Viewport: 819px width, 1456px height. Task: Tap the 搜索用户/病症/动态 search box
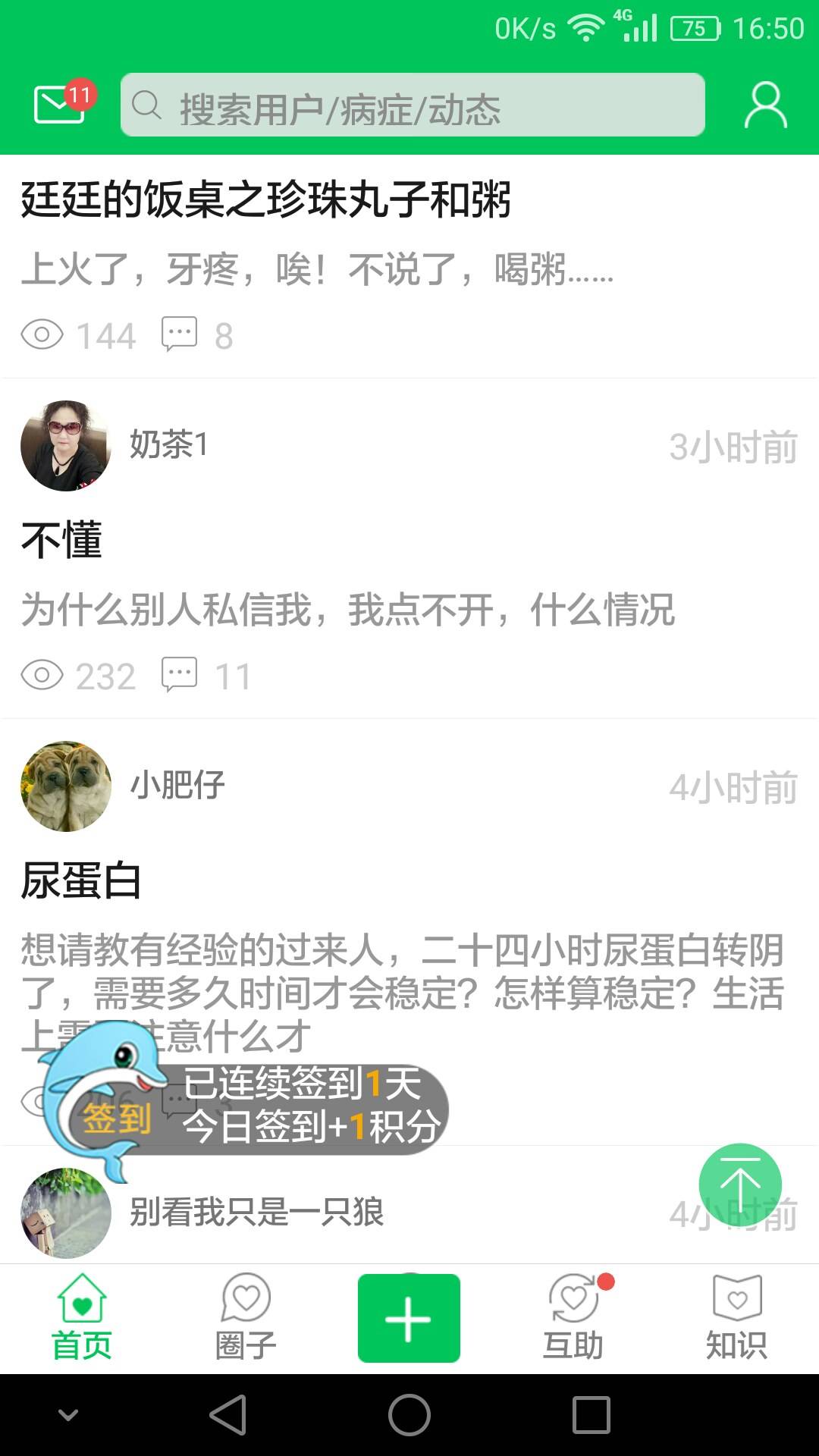pyautogui.click(x=413, y=105)
